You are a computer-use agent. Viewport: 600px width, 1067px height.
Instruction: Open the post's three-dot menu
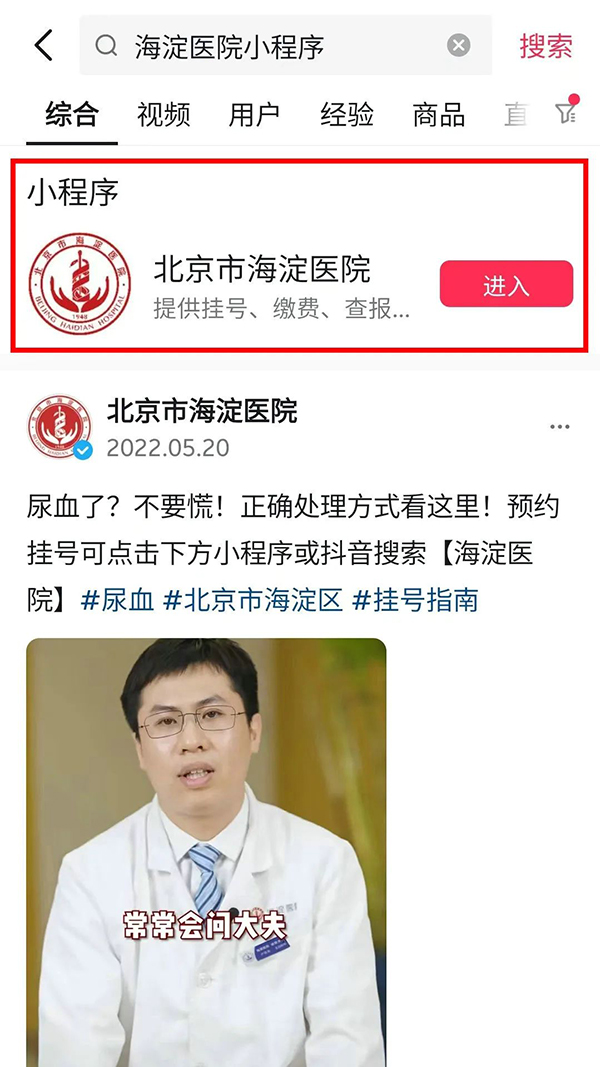click(559, 428)
